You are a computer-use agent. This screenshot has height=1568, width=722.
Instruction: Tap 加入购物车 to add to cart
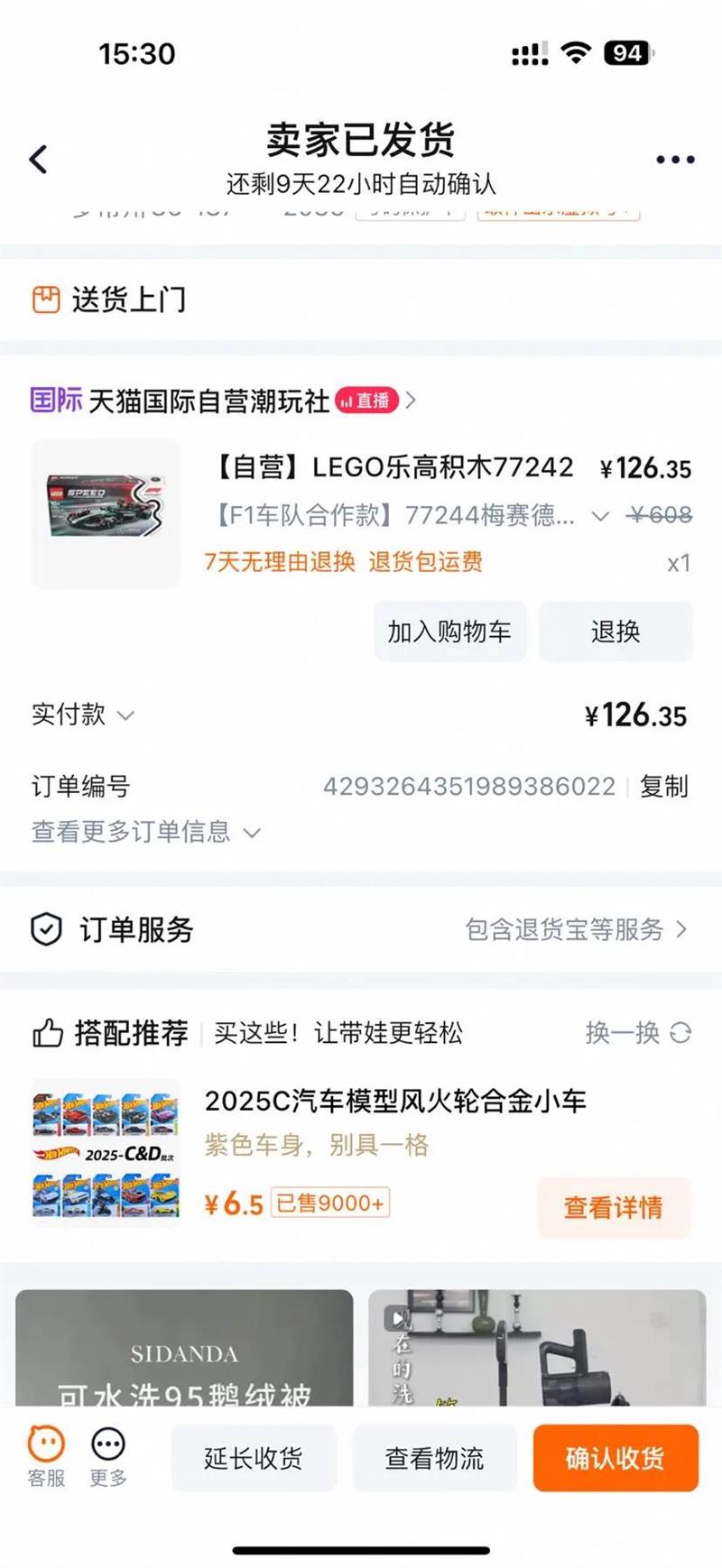click(449, 632)
